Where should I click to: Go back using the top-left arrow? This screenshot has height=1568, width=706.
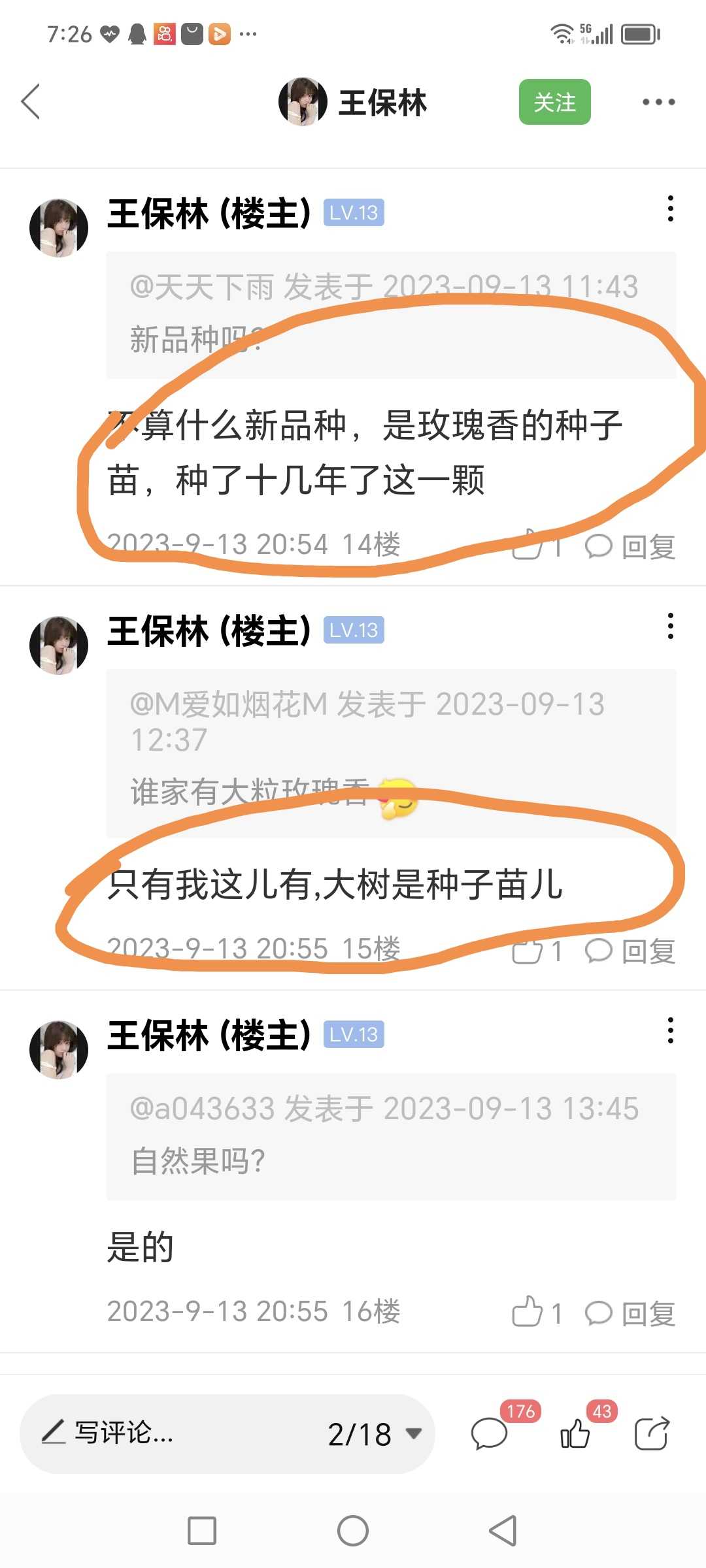coord(31,102)
